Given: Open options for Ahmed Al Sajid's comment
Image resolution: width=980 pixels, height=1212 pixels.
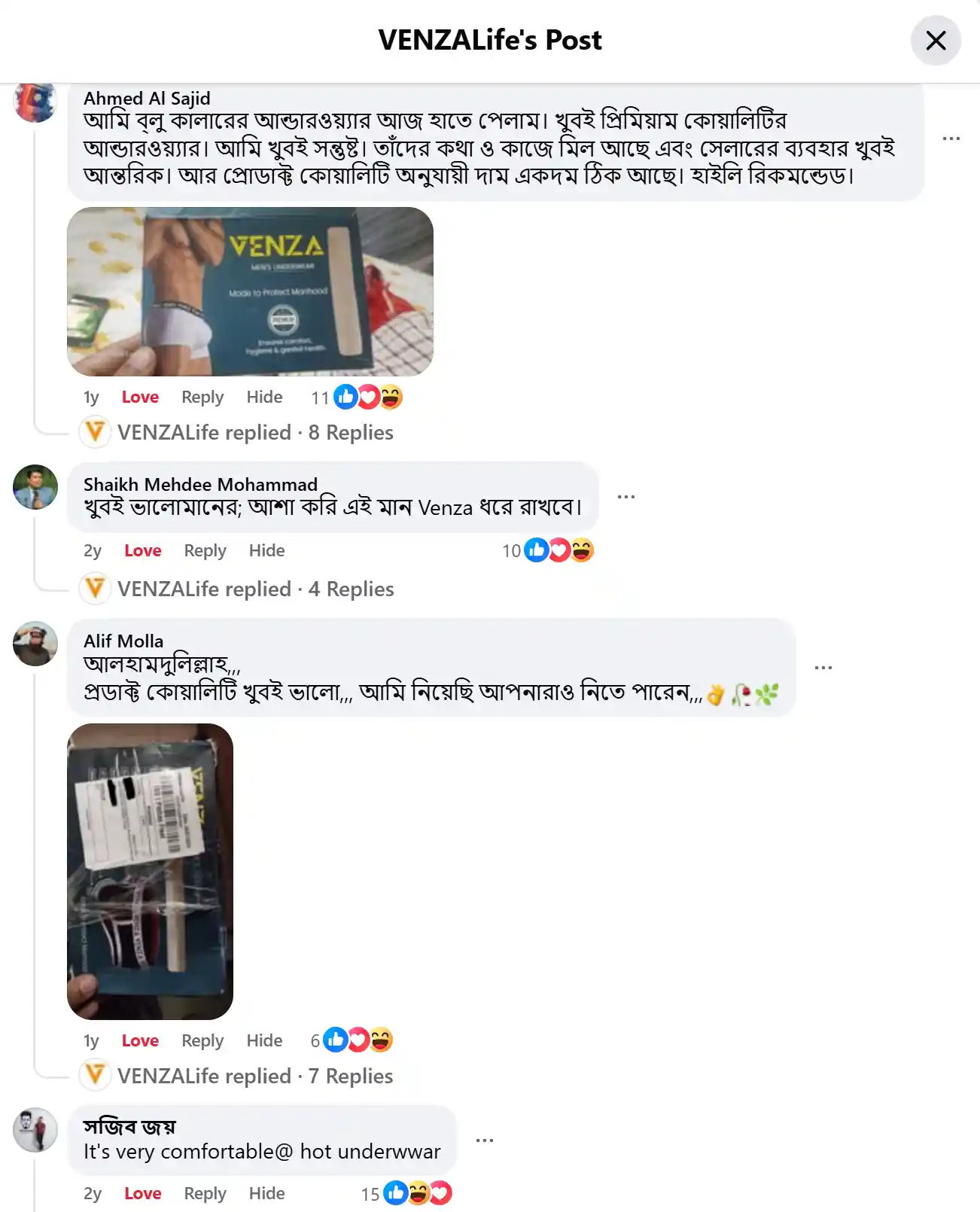Looking at the screenshot, I should coord(951,139).
